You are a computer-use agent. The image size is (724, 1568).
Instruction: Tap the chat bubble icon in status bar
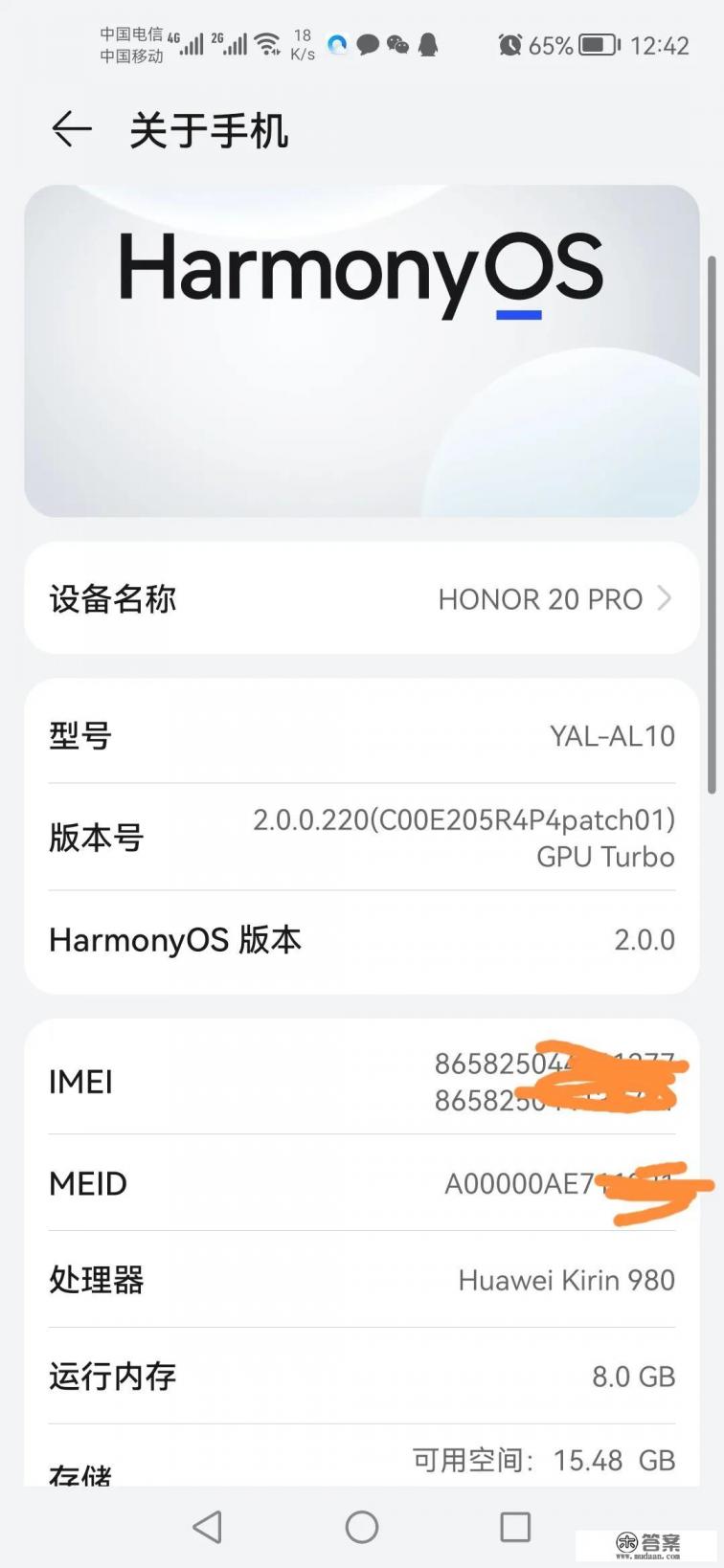click(368, 44)
